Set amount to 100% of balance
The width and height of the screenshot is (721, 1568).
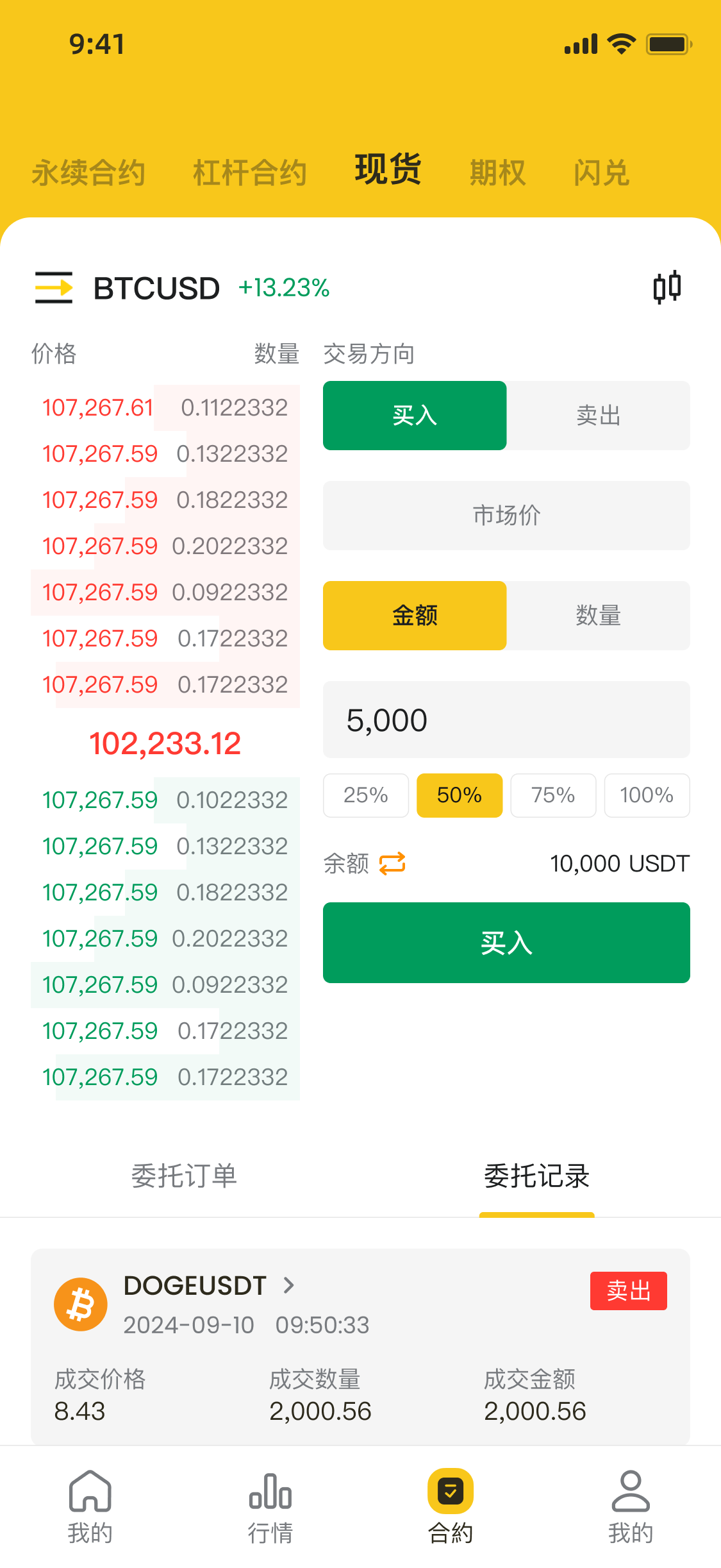tap(647, 795)
